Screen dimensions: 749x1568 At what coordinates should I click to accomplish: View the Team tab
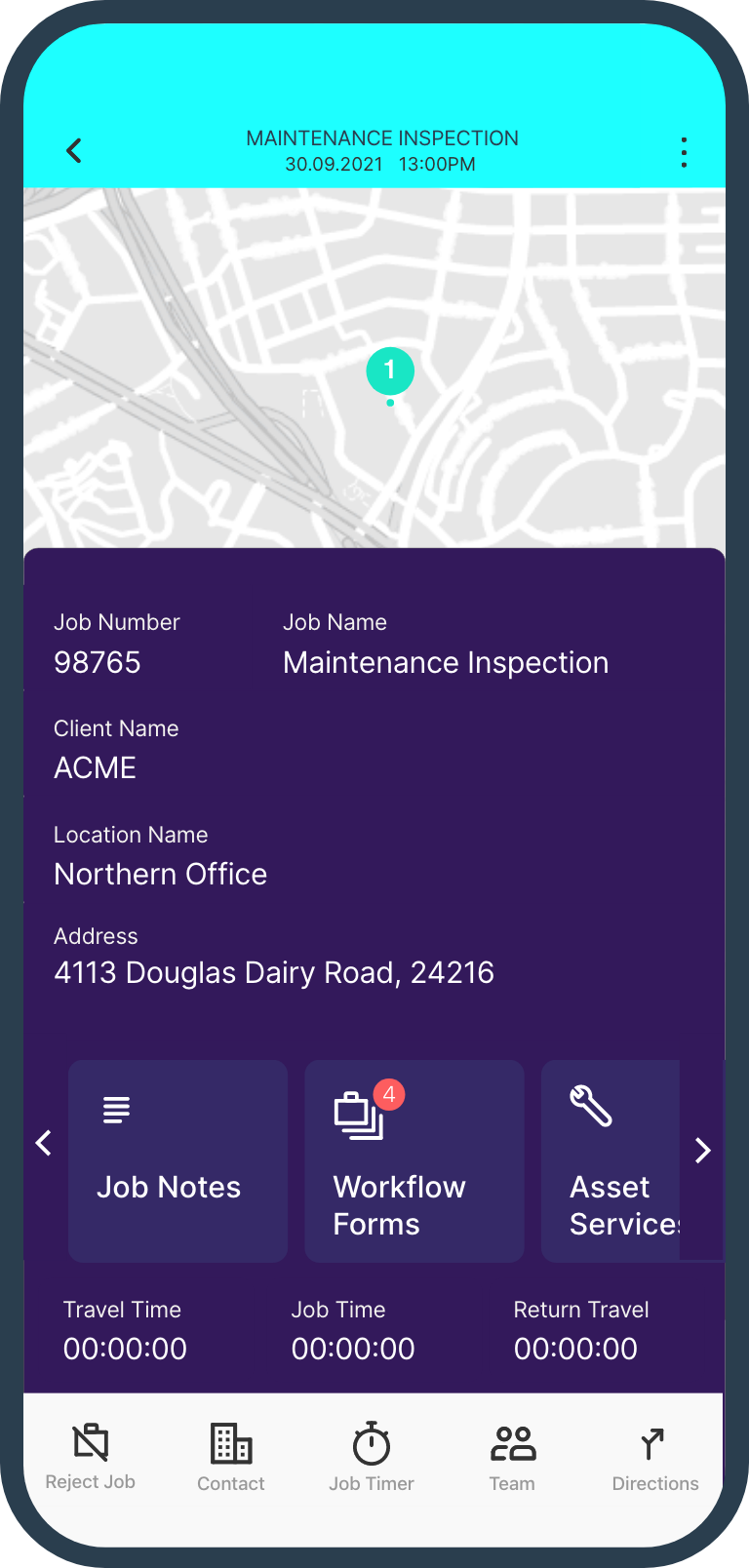[512, 1458]
